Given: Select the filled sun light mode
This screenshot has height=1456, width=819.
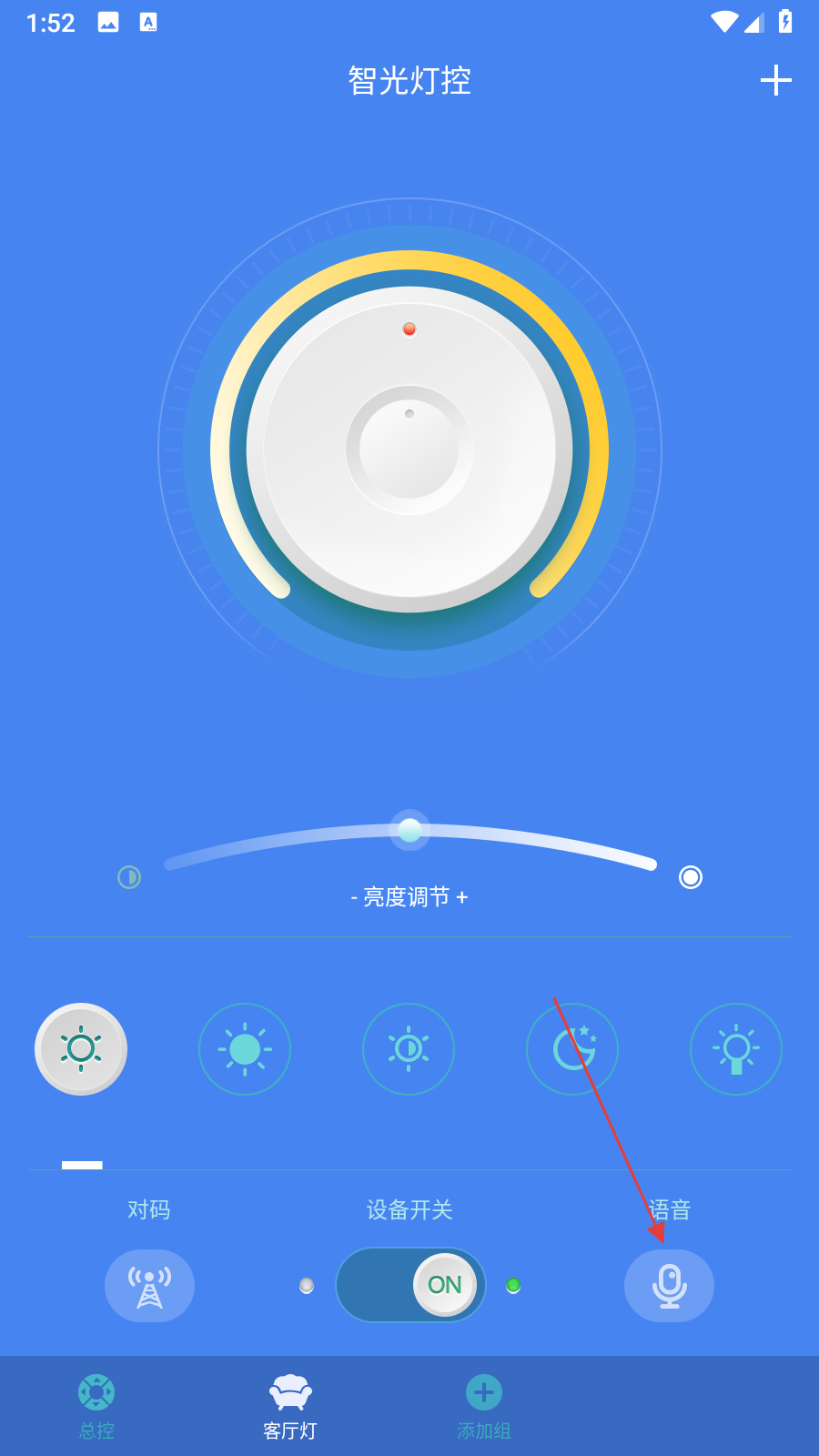Looking at the screenshot, I should tap(245, 1049).
